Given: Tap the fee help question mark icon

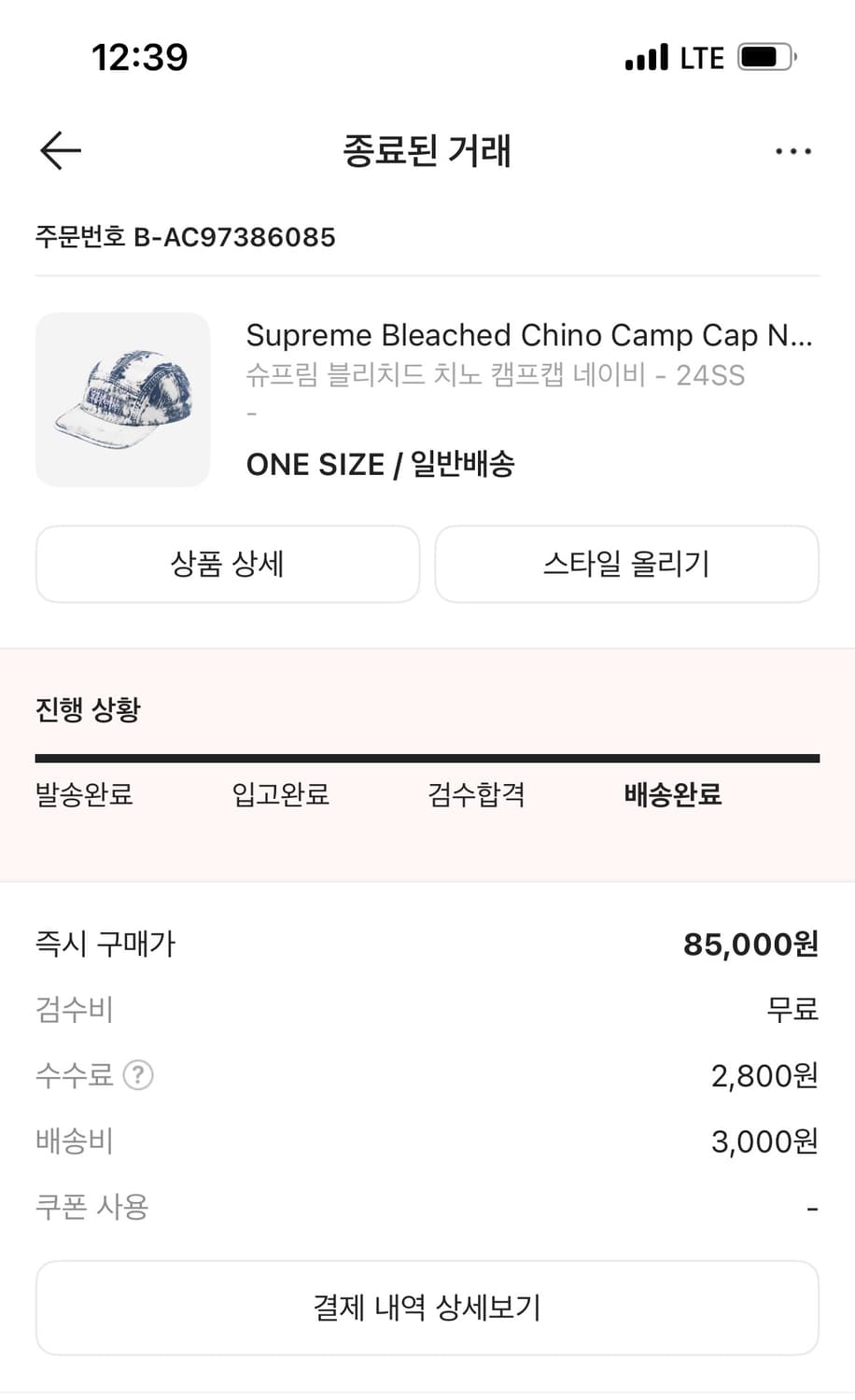Looking at the screenshot, I should coord(139,1075).
